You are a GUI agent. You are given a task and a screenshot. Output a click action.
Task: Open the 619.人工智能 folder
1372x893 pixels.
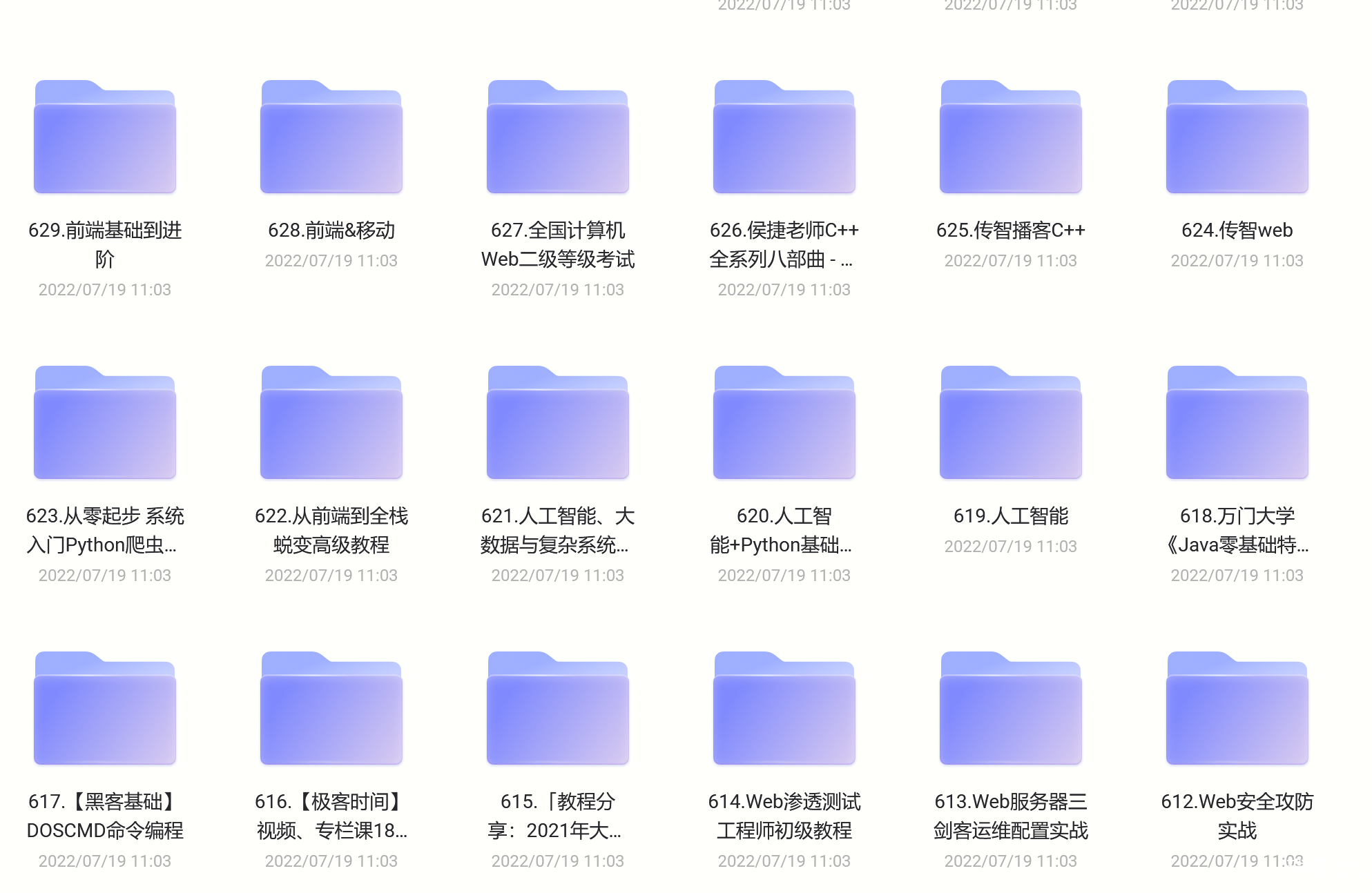pyautogui.click(x=1011, y=424)
